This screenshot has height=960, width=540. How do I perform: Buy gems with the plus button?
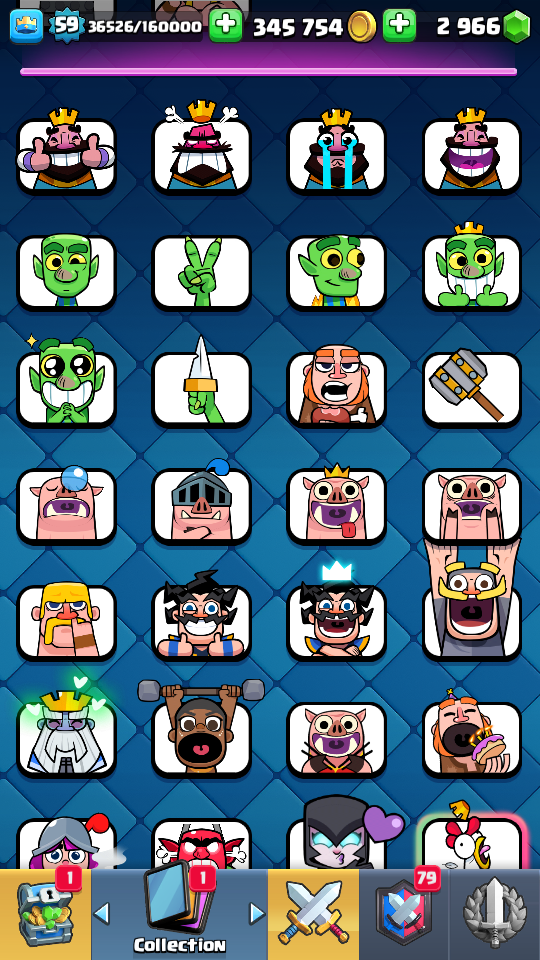400,26
